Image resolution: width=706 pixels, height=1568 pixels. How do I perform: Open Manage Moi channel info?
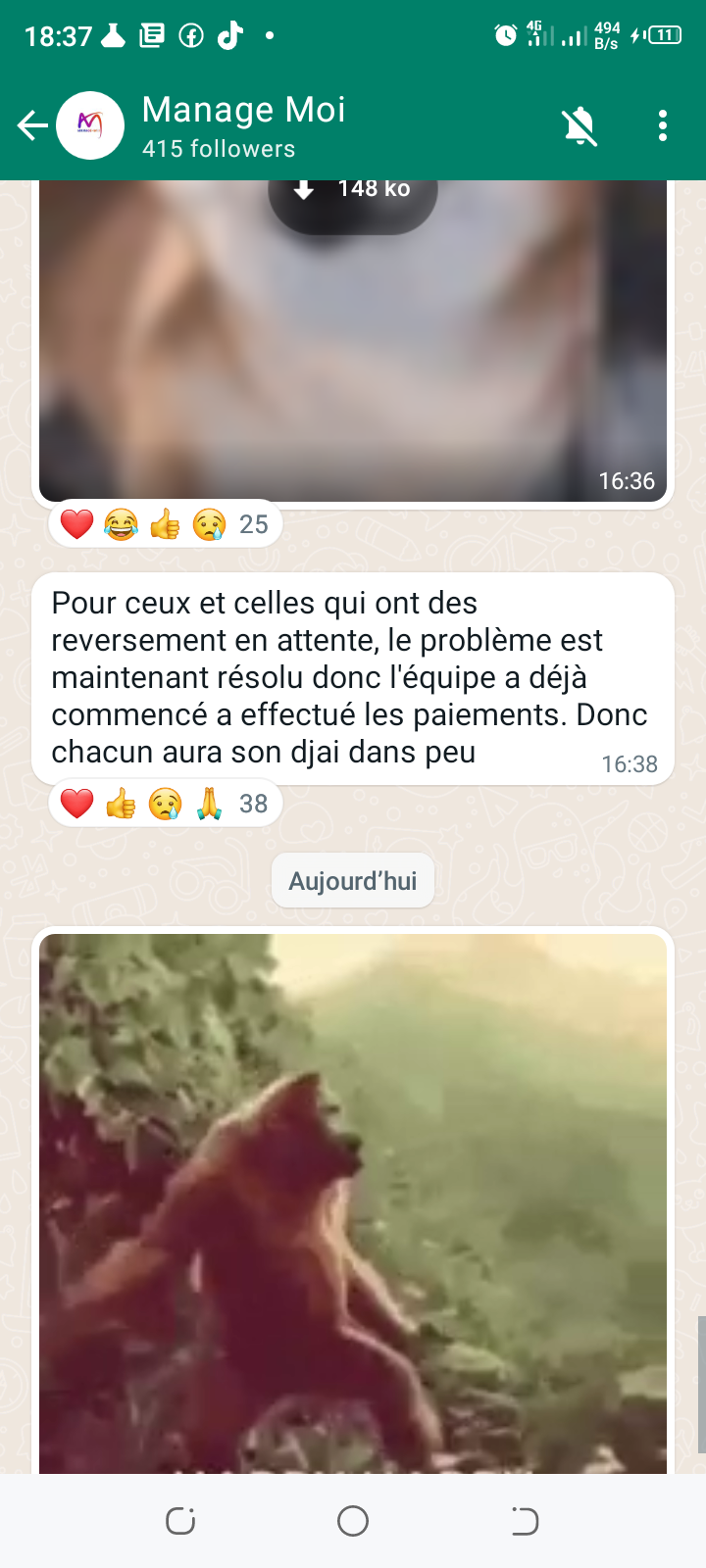click(x=243, y=126)
